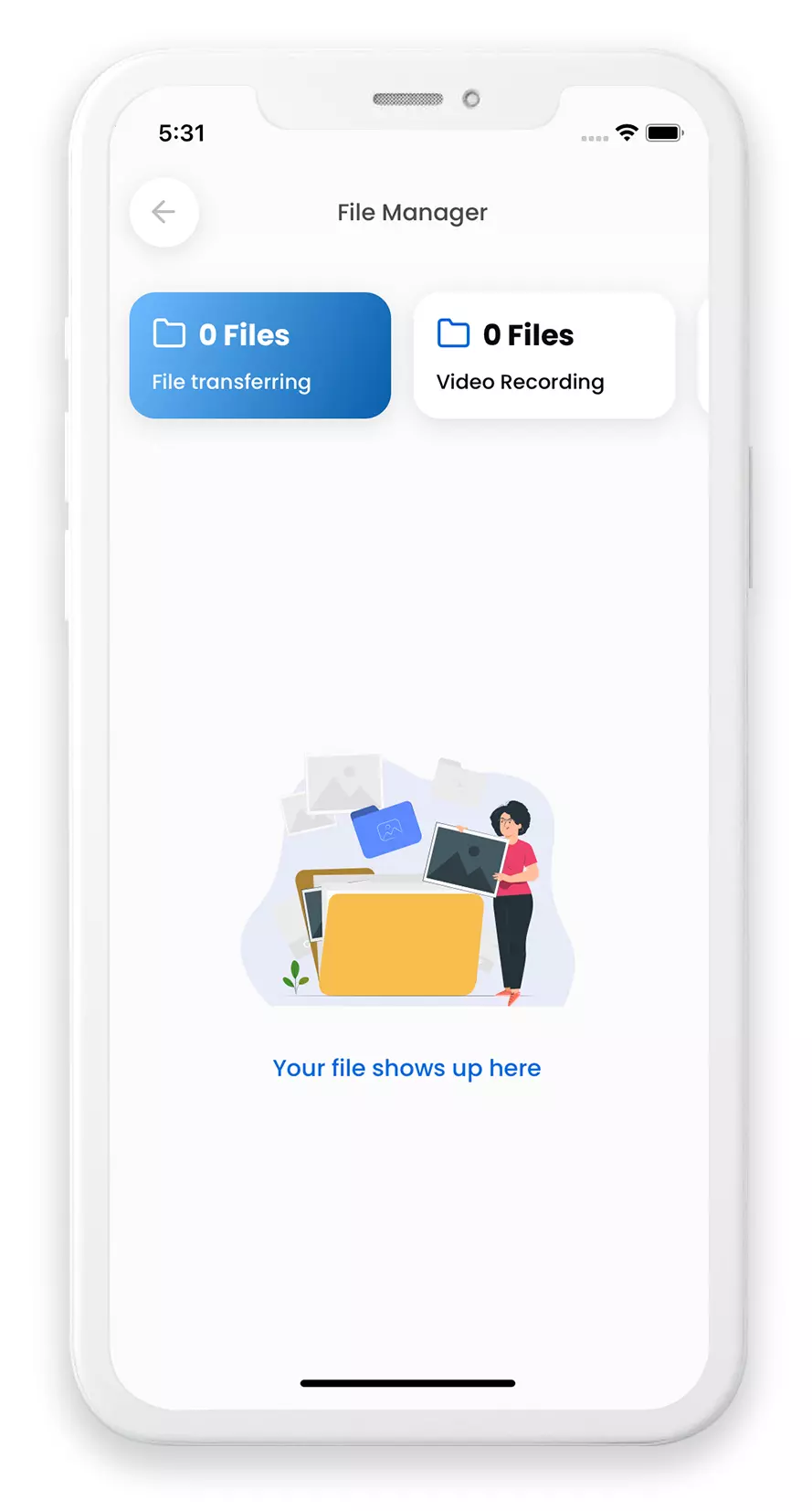Go back using the arrow button

pyautogui.click(x=163, y=212)
